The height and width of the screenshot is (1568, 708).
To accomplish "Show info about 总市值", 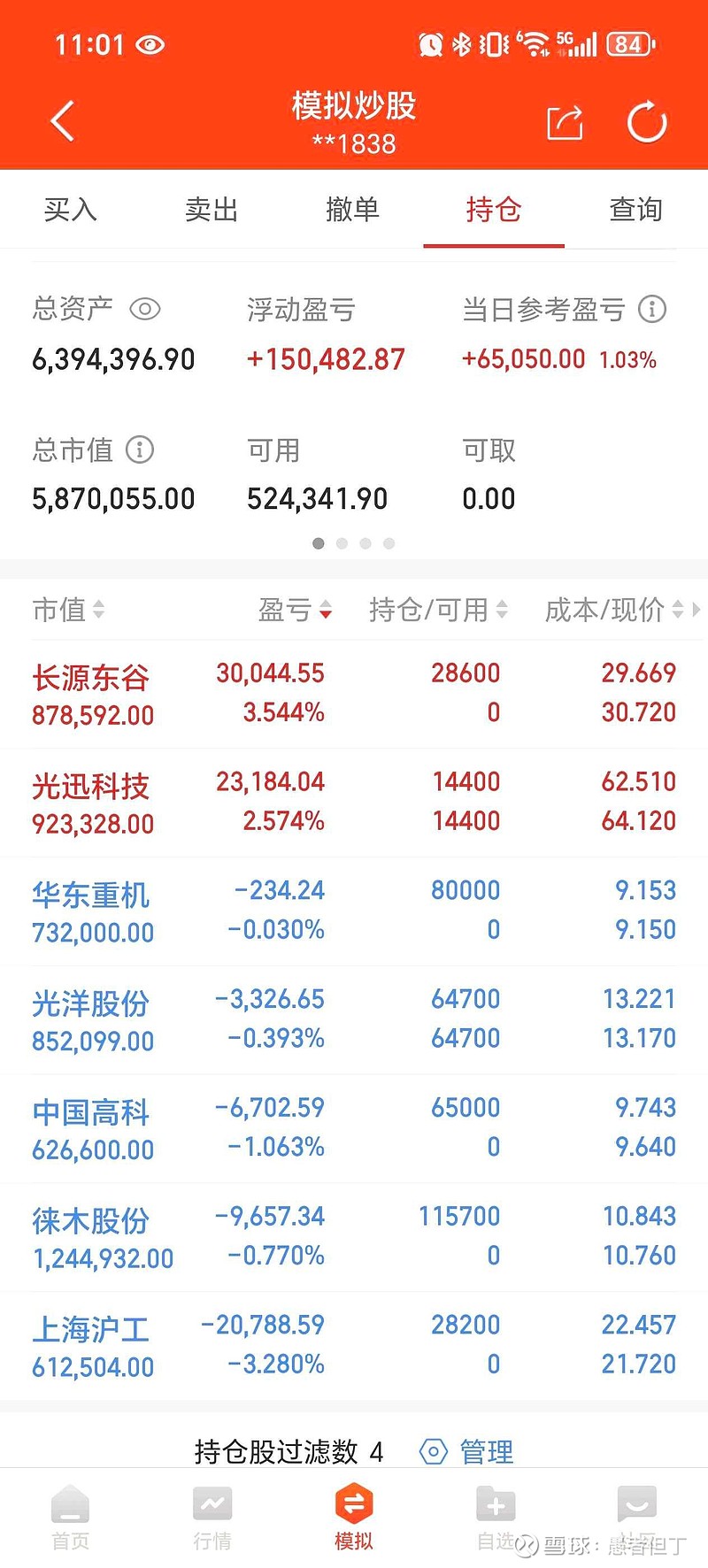I will (x=140, y=450).
